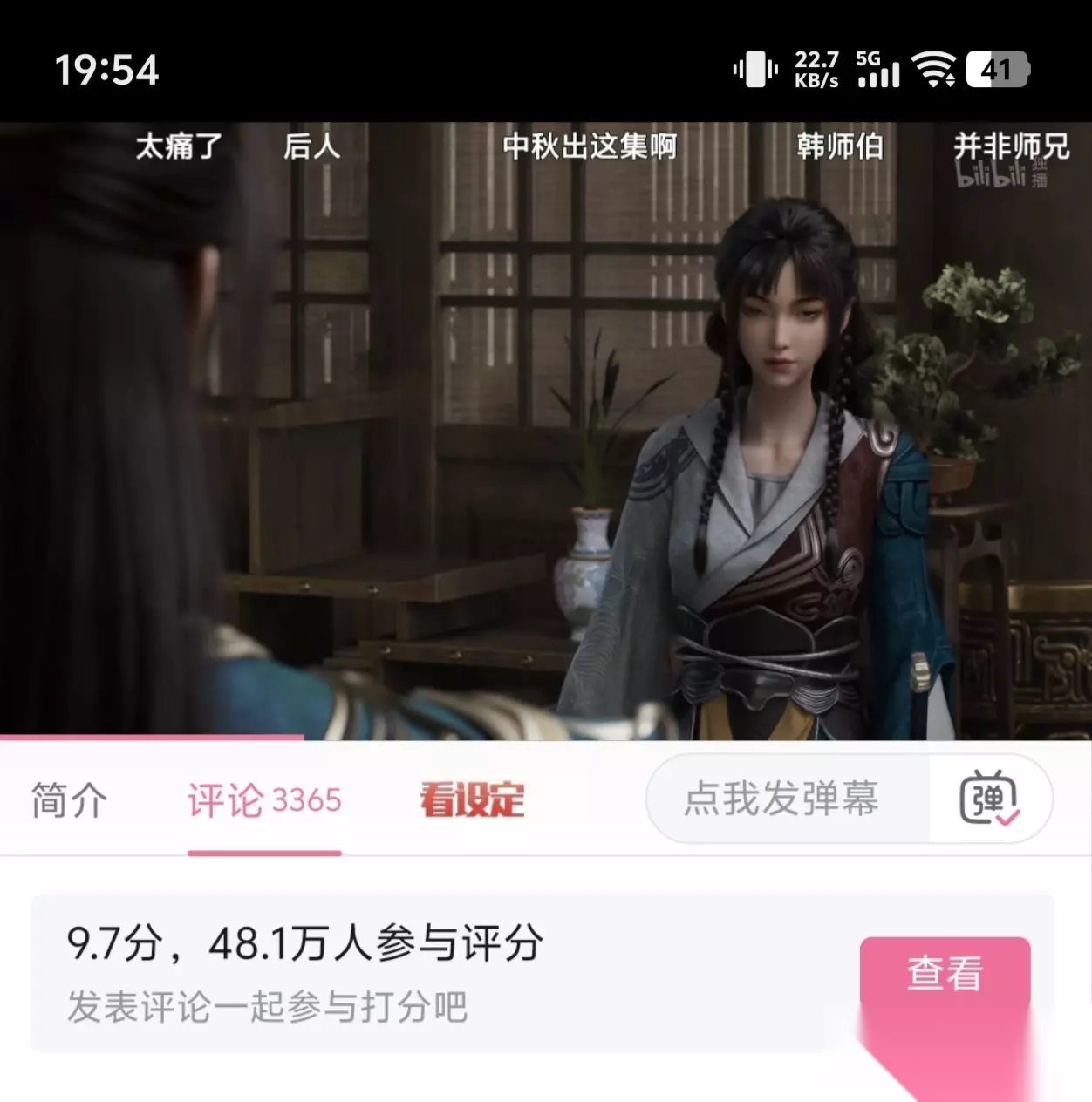Viewport: 1092px width, 1102px height.
Task: Tap the 点我发弹幕 input field
Action: (788, 799)
